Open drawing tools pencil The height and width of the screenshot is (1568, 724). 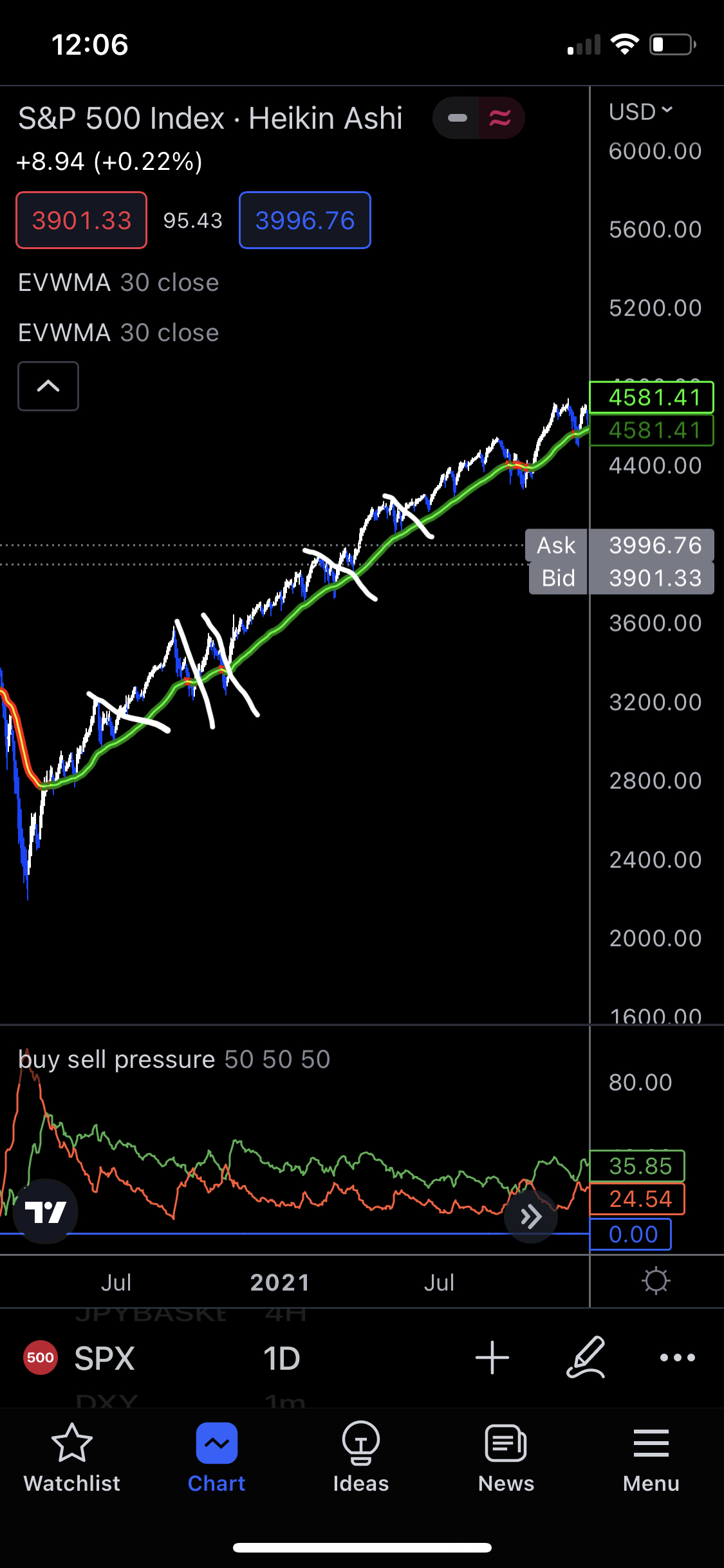click(x=586, y=1358)
